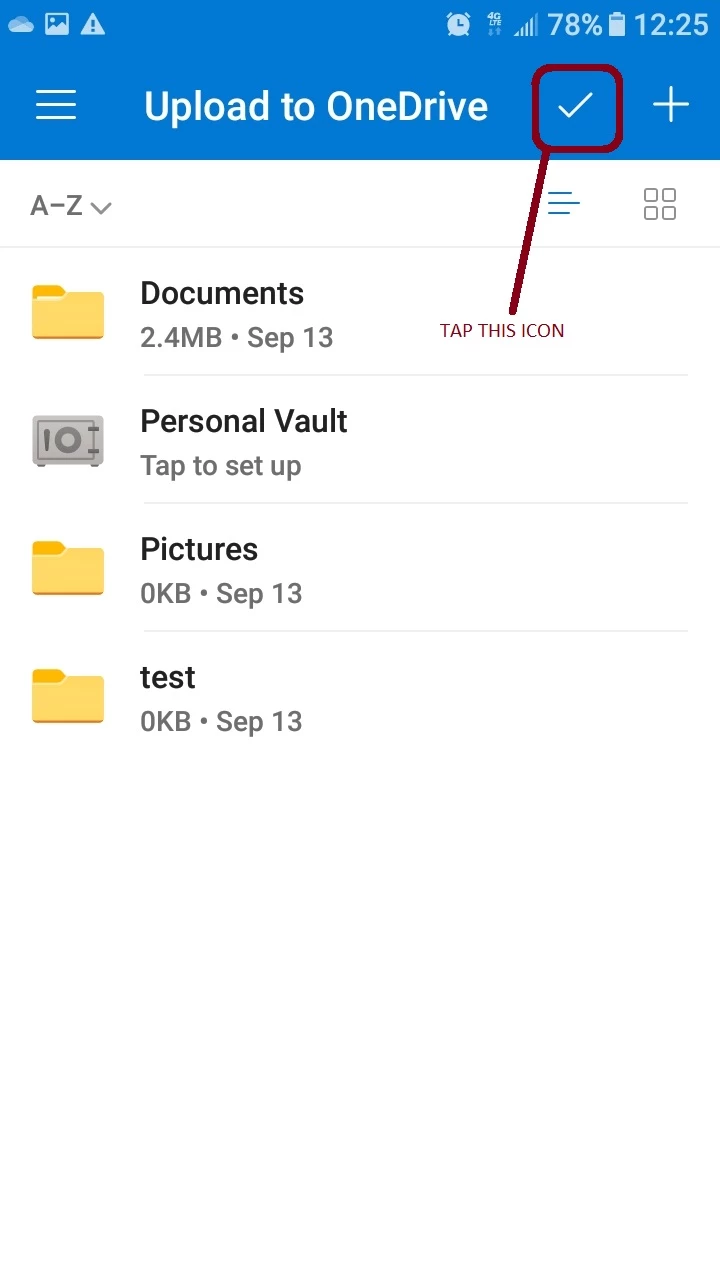Expand the A–Z sort dropdown
The width and height of the screenshot is (720, 1280).
70,207
